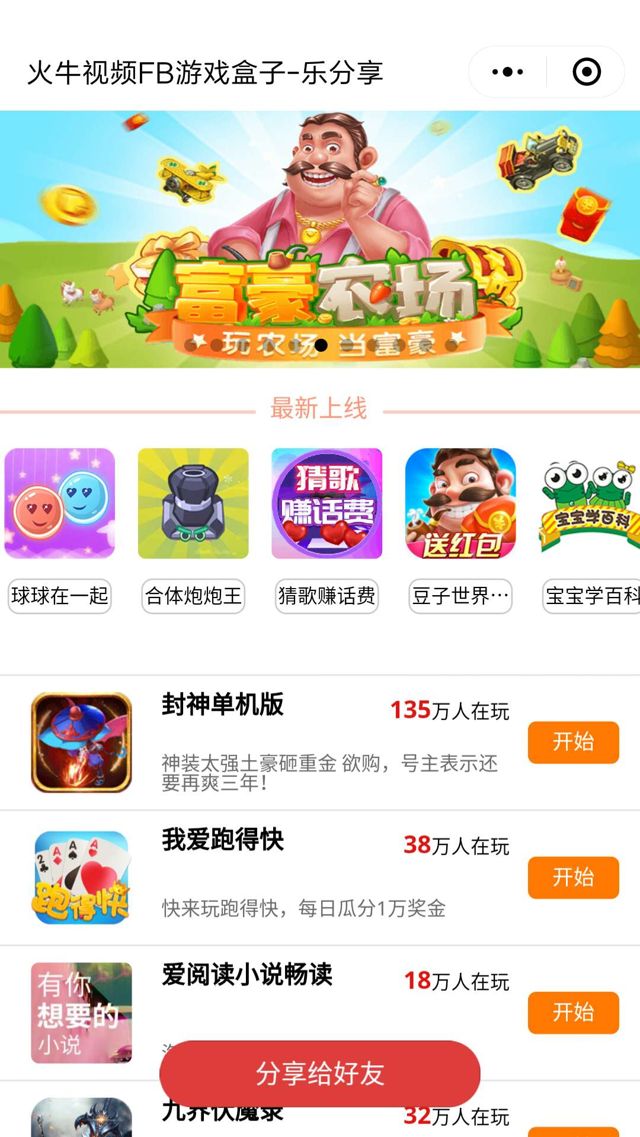
Task: Start the 封神单机版 game with 开始
Action: (x=573, y=742)
